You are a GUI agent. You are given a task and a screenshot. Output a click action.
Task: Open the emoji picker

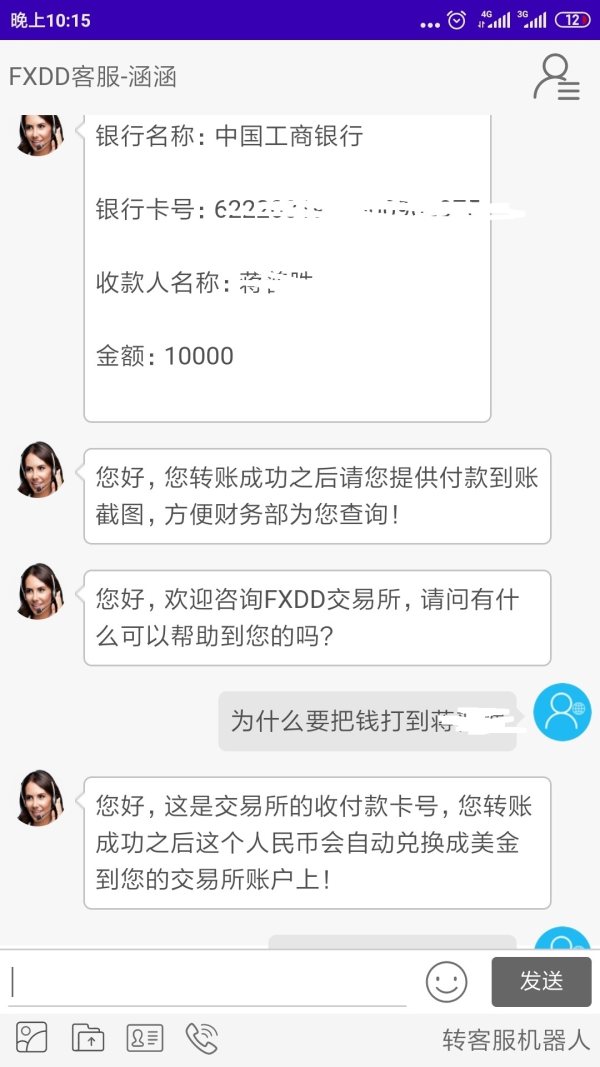click(446, 982)
